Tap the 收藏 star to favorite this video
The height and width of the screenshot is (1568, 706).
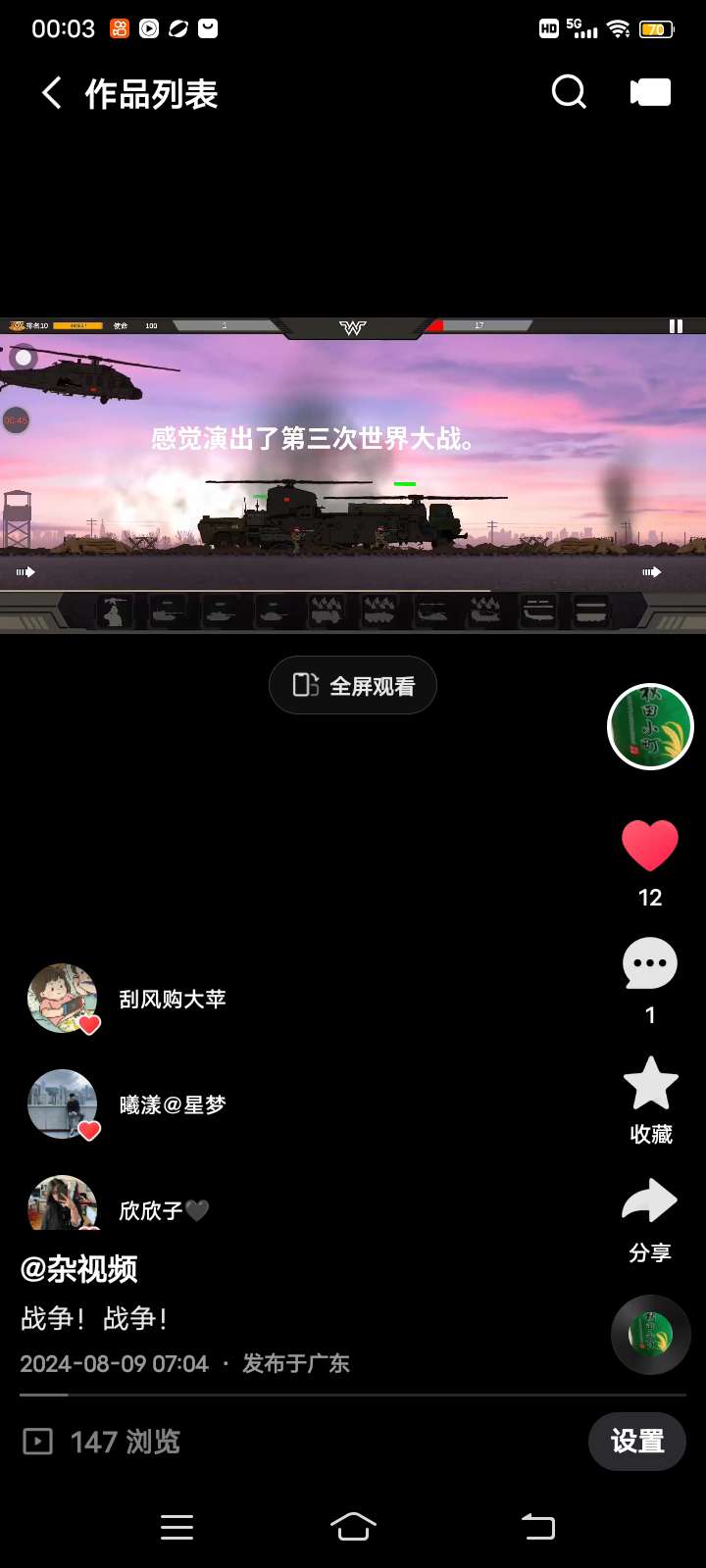(650, 1084)
